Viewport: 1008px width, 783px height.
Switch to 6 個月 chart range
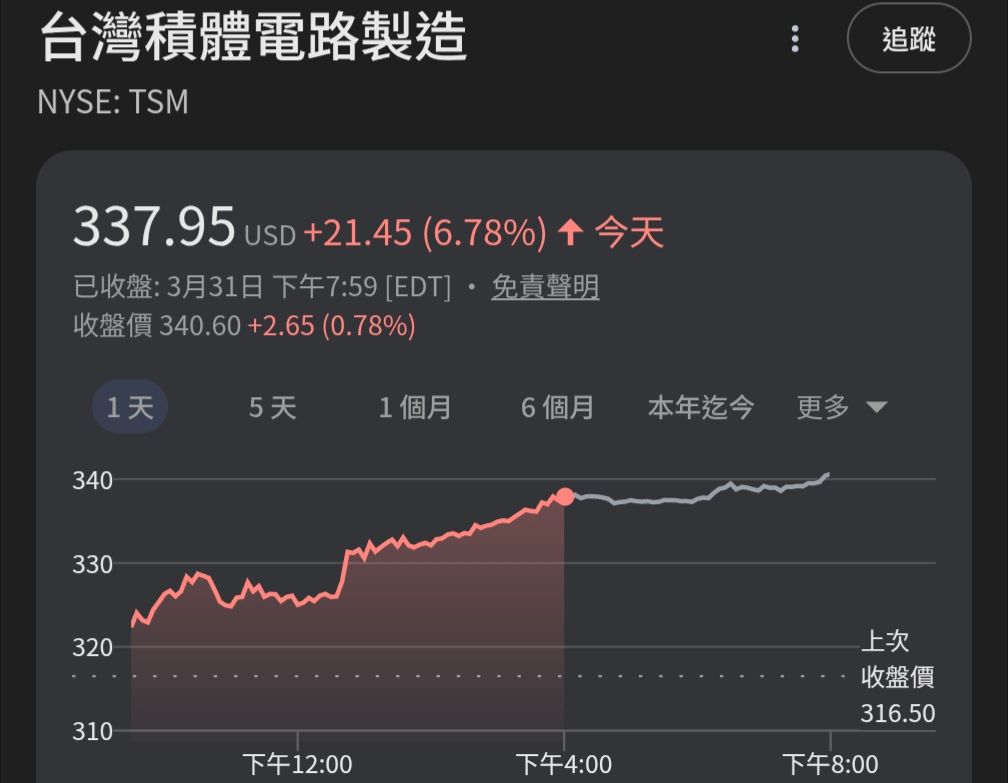click(x=557, y=408)
